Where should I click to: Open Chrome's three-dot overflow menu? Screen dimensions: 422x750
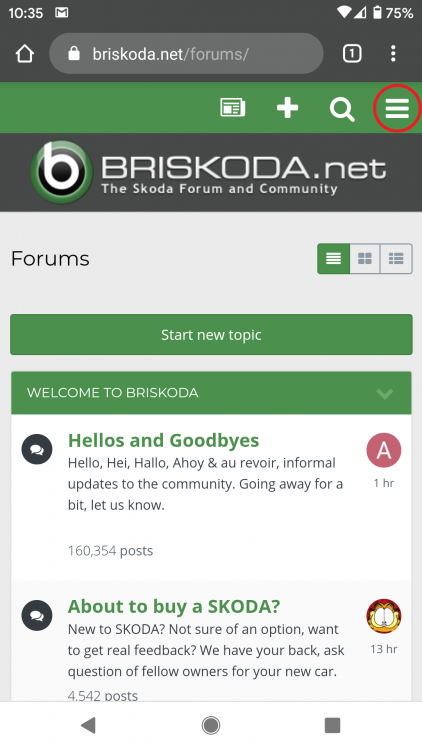pos(393,54)
